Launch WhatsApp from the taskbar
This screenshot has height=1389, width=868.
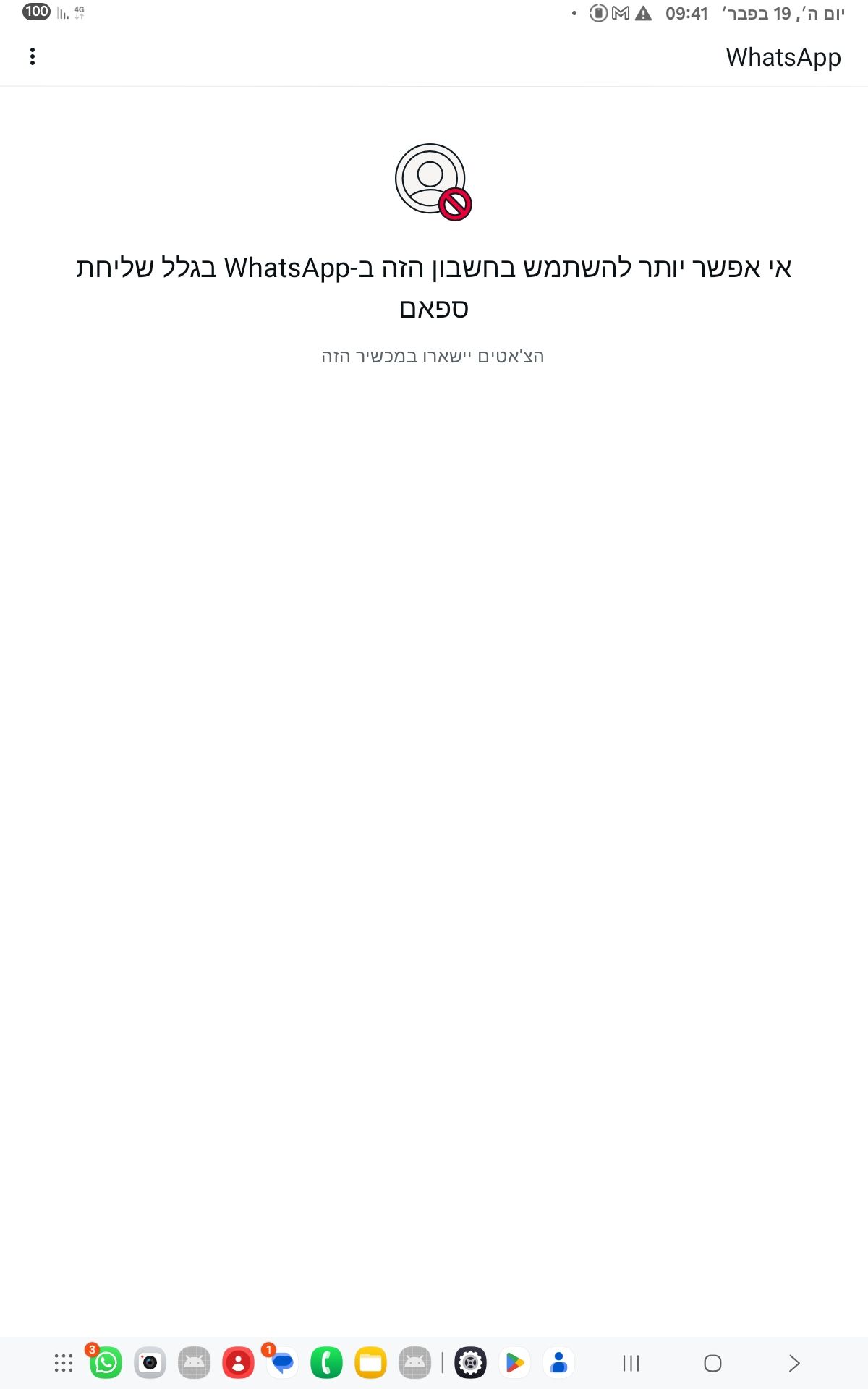pos(106,1363)
